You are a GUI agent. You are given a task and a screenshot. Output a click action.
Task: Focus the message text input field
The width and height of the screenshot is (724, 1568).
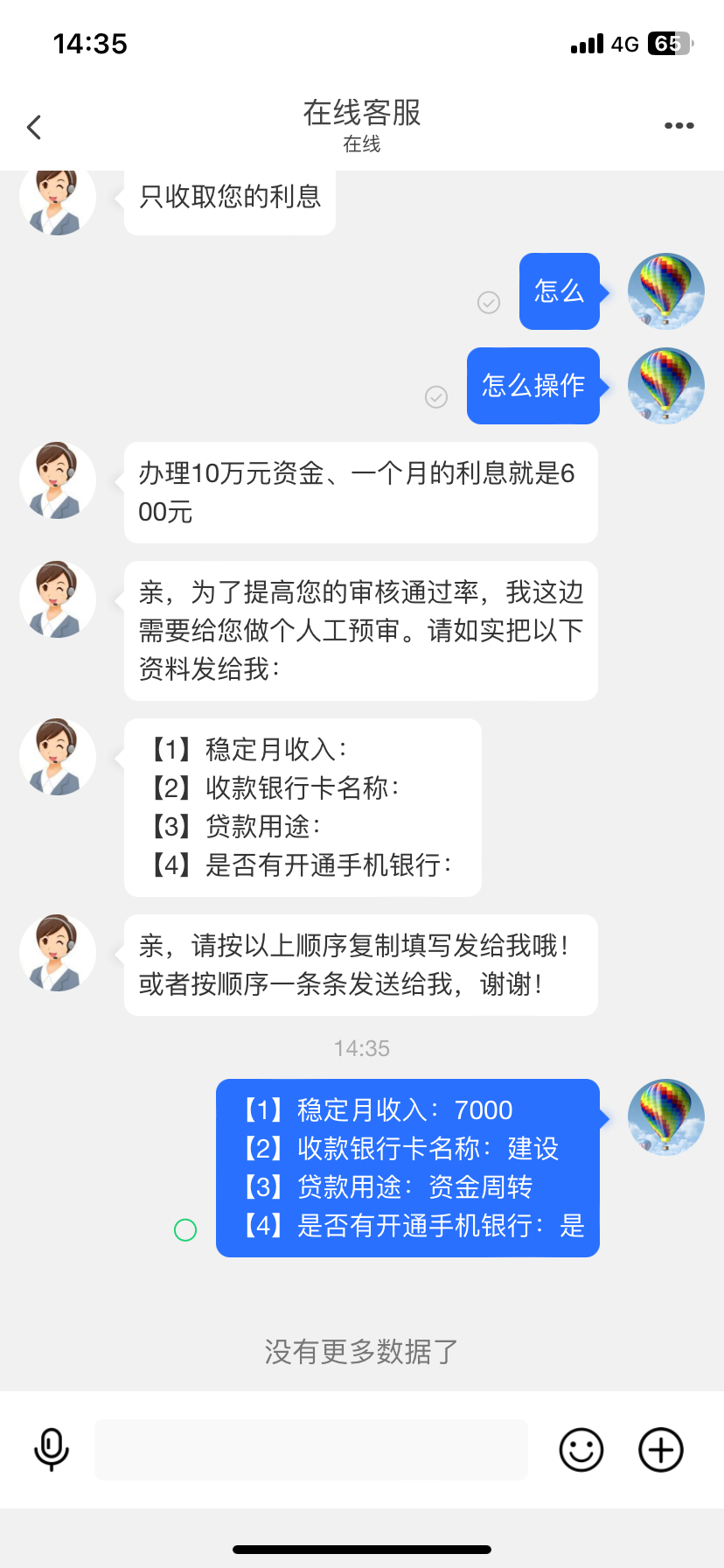pos(310,1450)
